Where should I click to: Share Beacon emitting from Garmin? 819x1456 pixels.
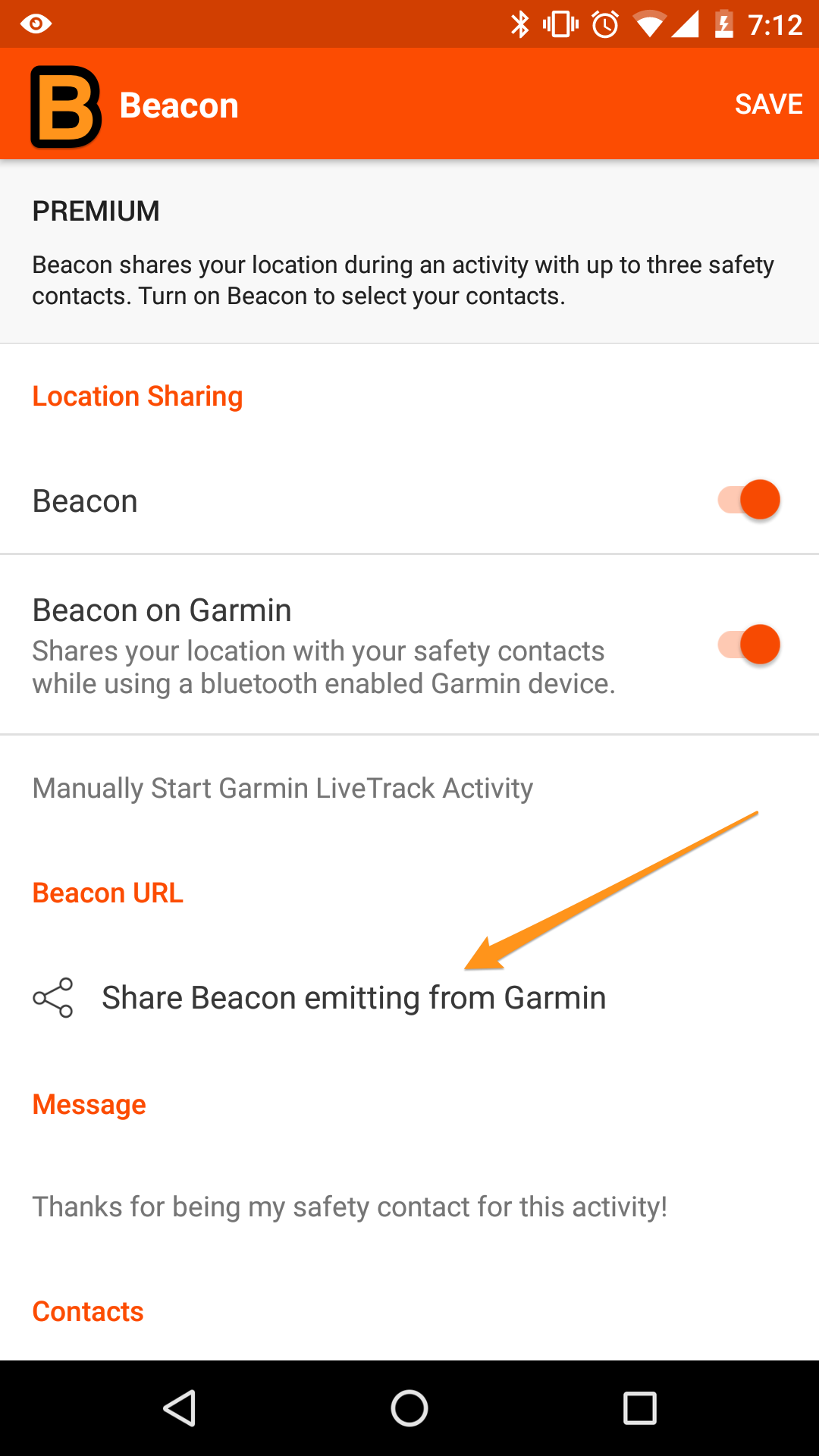(x=409, y=998)
